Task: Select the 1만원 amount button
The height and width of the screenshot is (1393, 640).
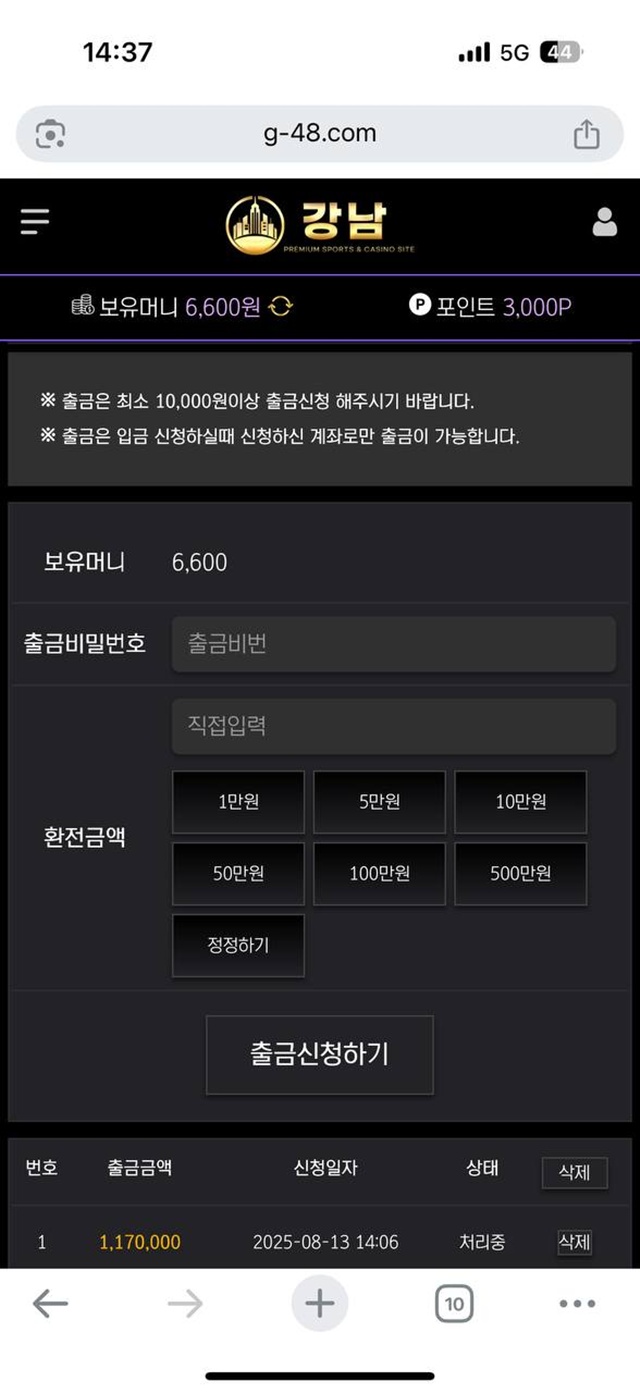Action: click(238, 802)
